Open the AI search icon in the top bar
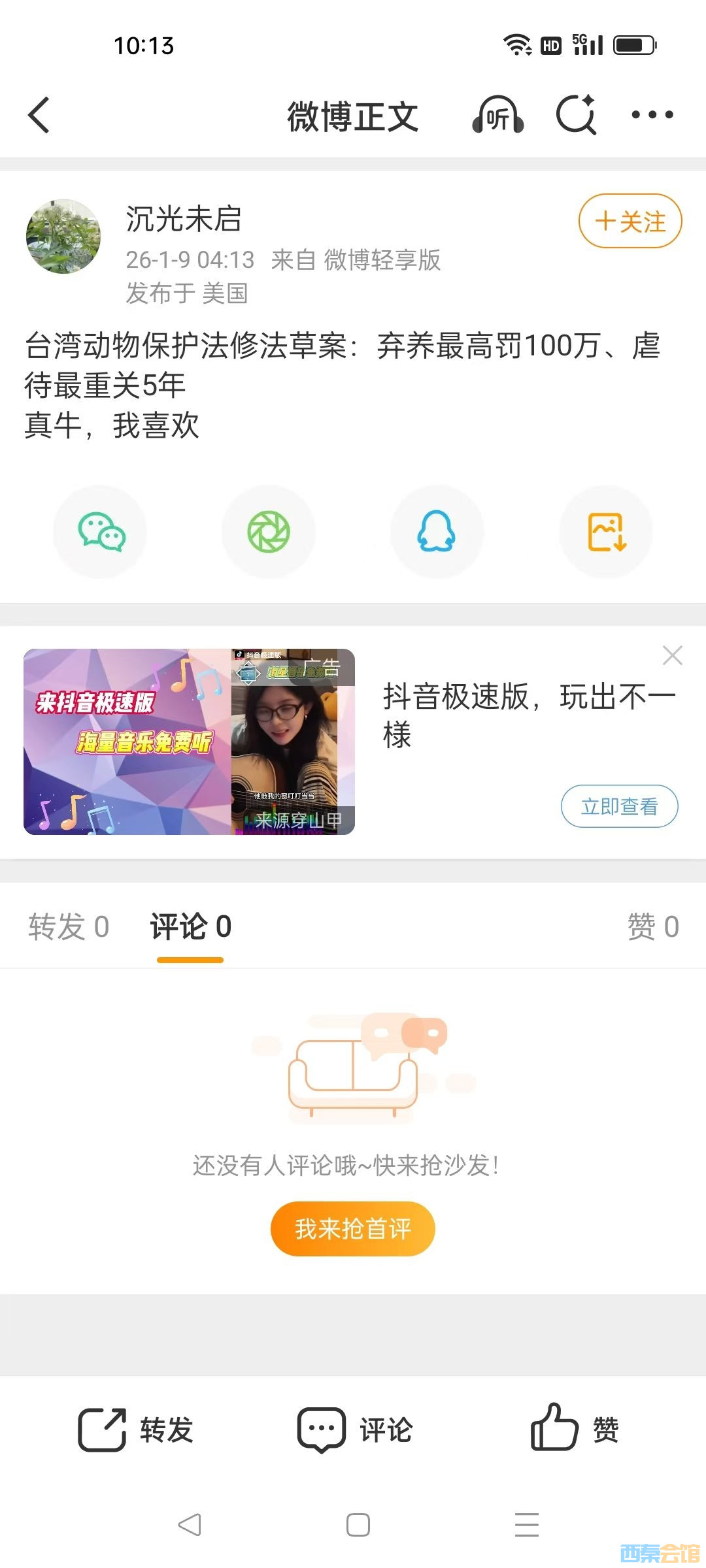The height and width of the screenshot is (1568, 706). [x=576, y=116]
